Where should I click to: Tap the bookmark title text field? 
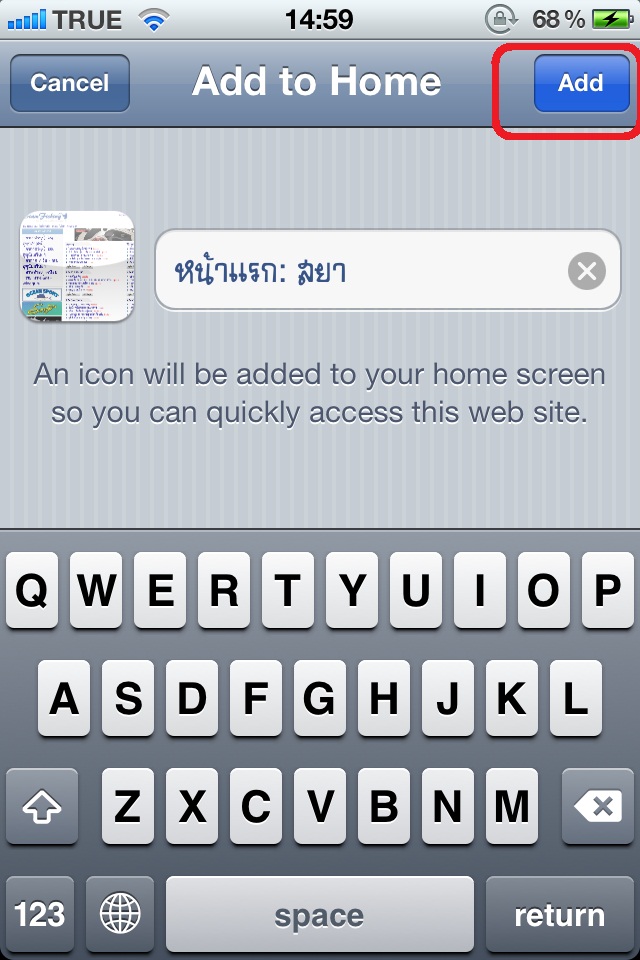click(x=360, y=271)
